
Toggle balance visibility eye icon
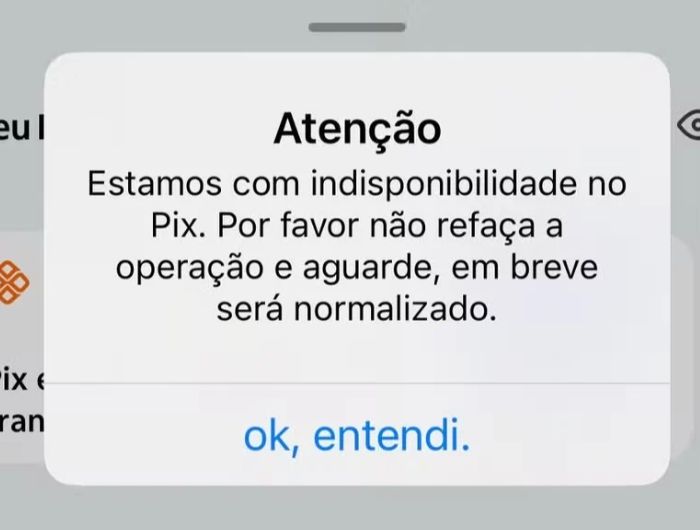coord(689,125)
